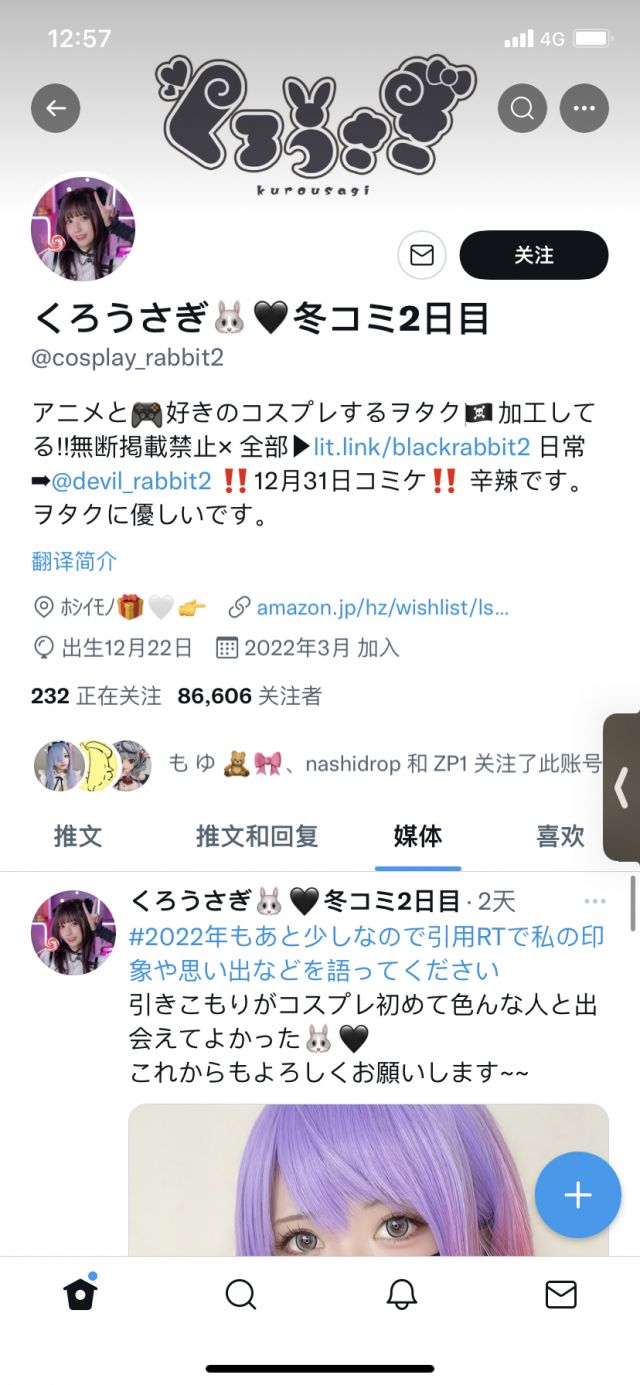View the 86,606 关注者 list
The width and height of the screenshot is (640, 1385).
coord(250,696)
